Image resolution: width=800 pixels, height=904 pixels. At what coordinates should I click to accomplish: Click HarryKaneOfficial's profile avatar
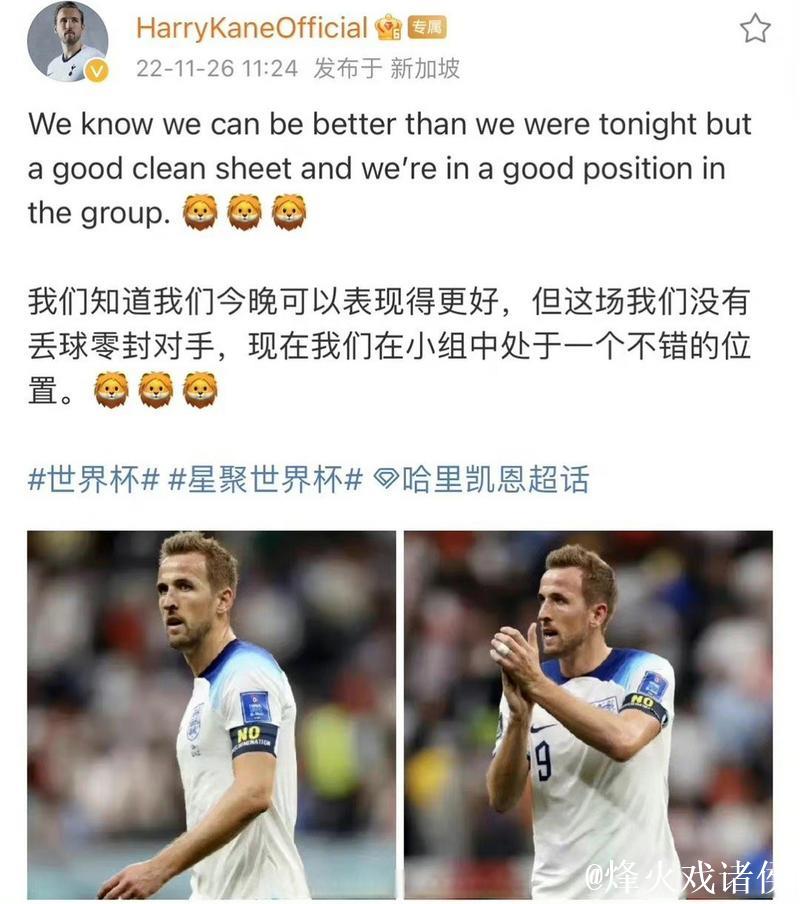[x=65, y=45]
